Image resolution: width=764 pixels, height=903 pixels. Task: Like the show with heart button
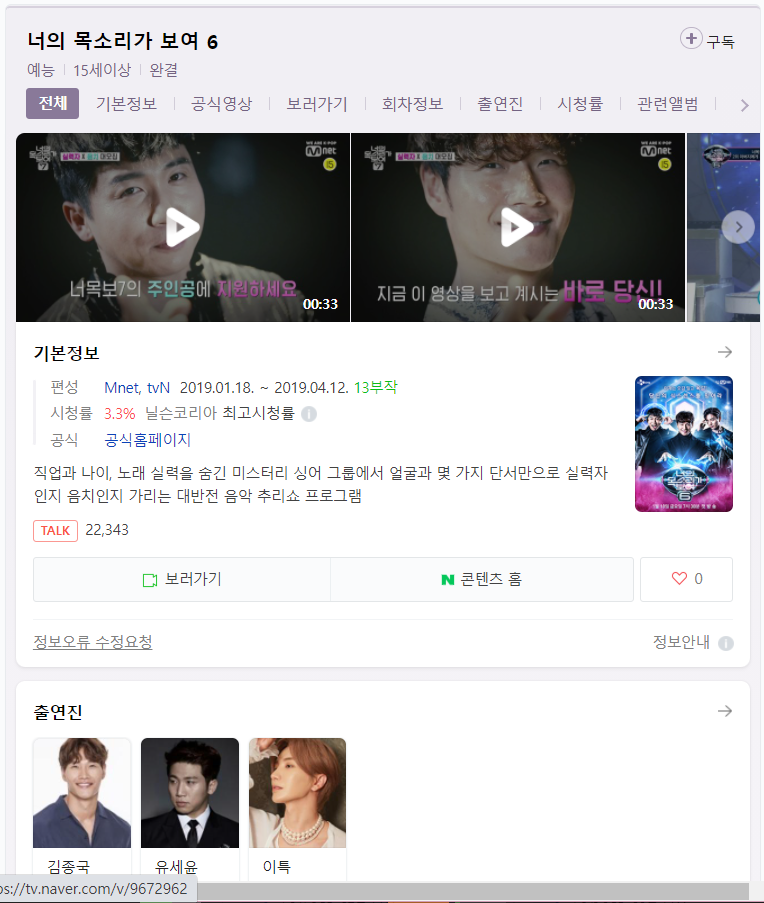point(686,579)
